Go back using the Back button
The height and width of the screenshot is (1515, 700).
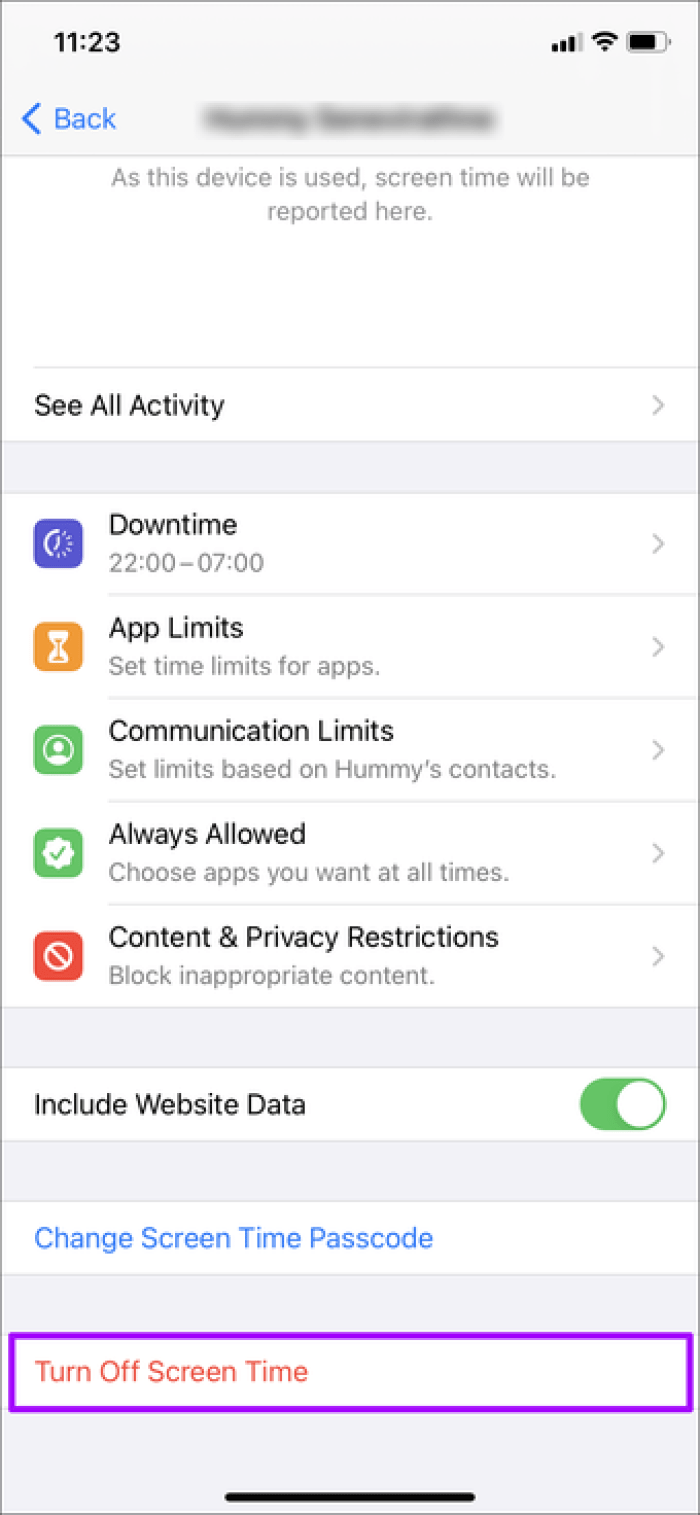click(68, 119)
